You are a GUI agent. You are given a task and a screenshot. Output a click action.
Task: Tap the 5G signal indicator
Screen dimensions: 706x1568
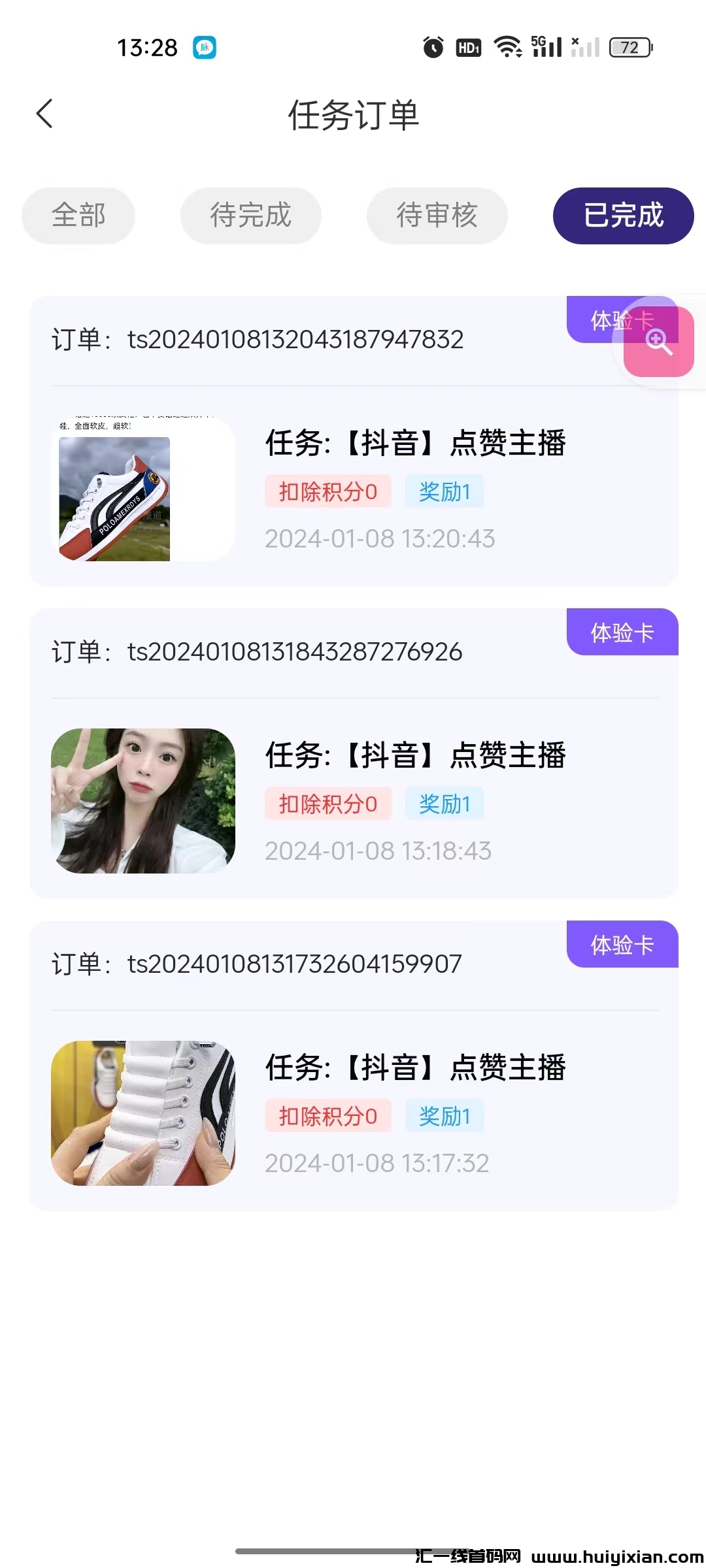(547, 46)
